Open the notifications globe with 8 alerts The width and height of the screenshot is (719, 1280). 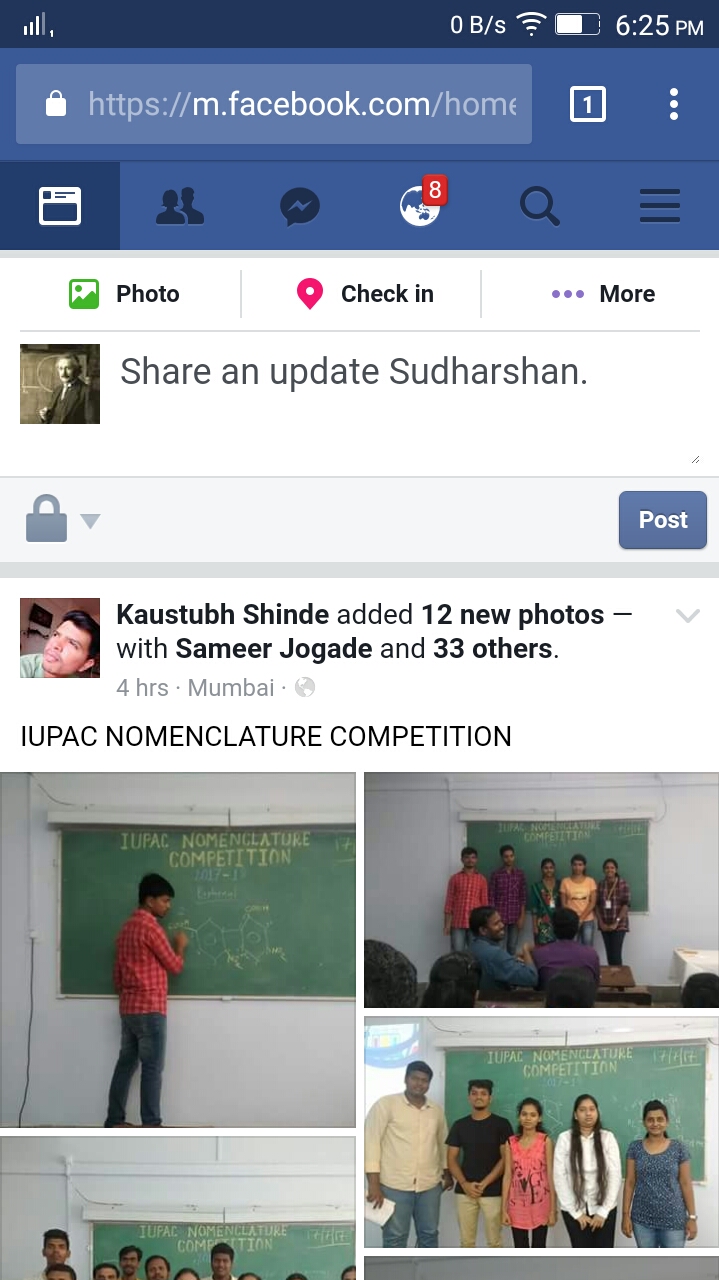pyautogui.click(x=420, y=206)
